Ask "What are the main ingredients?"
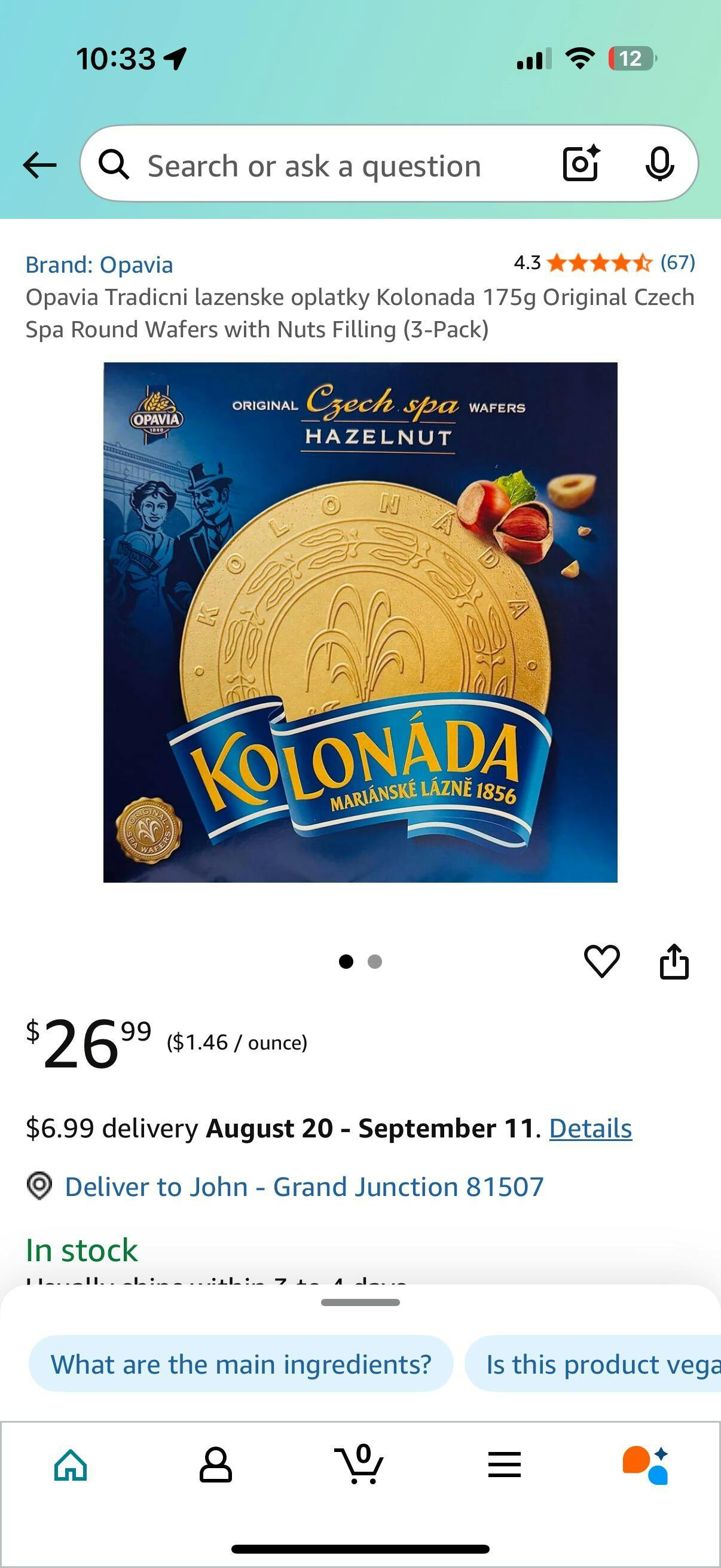This screenshot has width=721, height=1568. click(x=241, y=1364)
